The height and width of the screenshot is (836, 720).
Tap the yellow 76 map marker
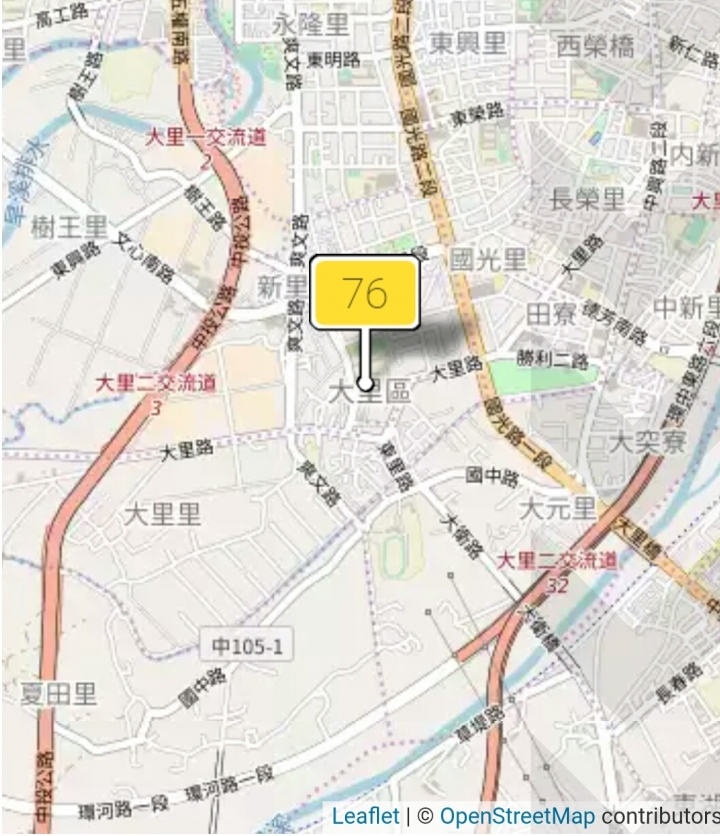click(364, 293)
